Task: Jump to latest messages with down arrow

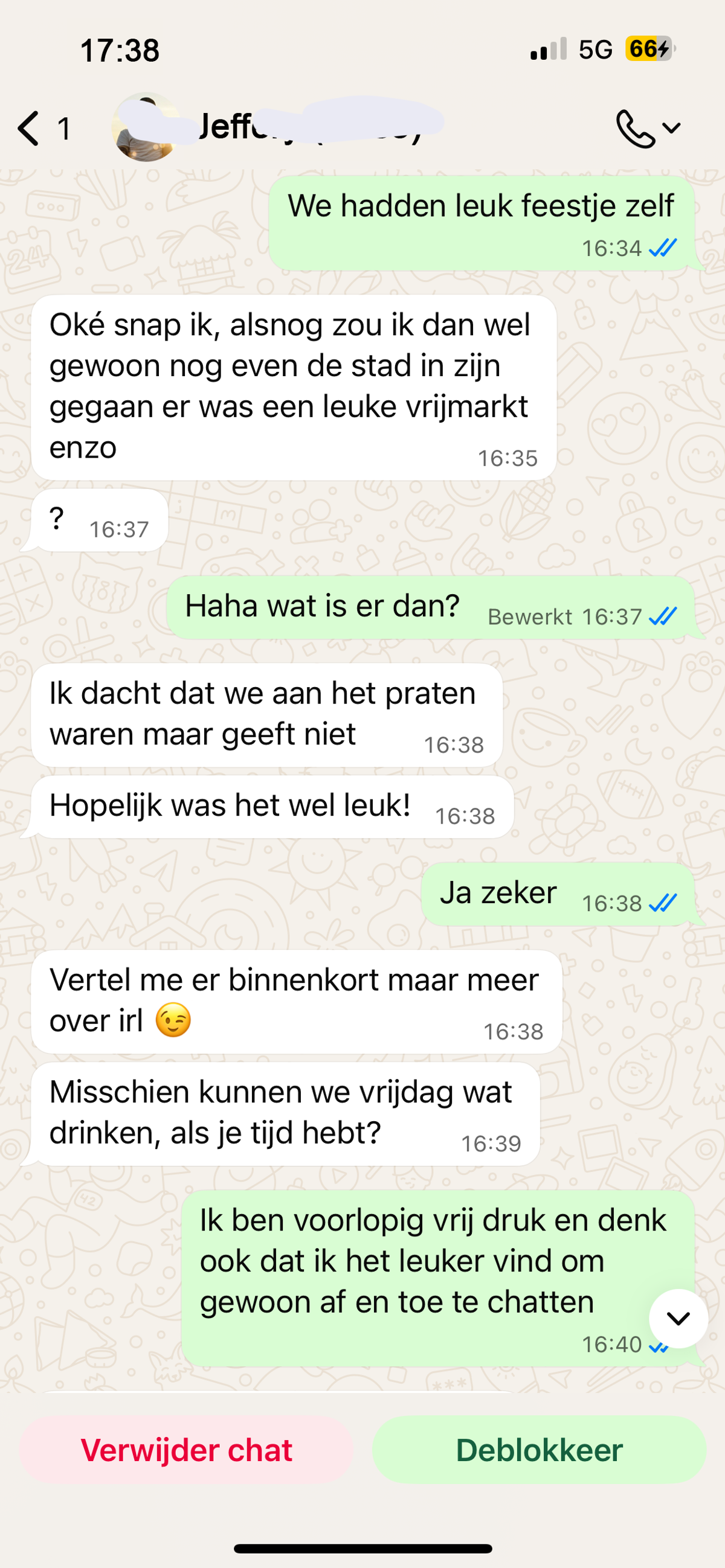Action: 677,1319
